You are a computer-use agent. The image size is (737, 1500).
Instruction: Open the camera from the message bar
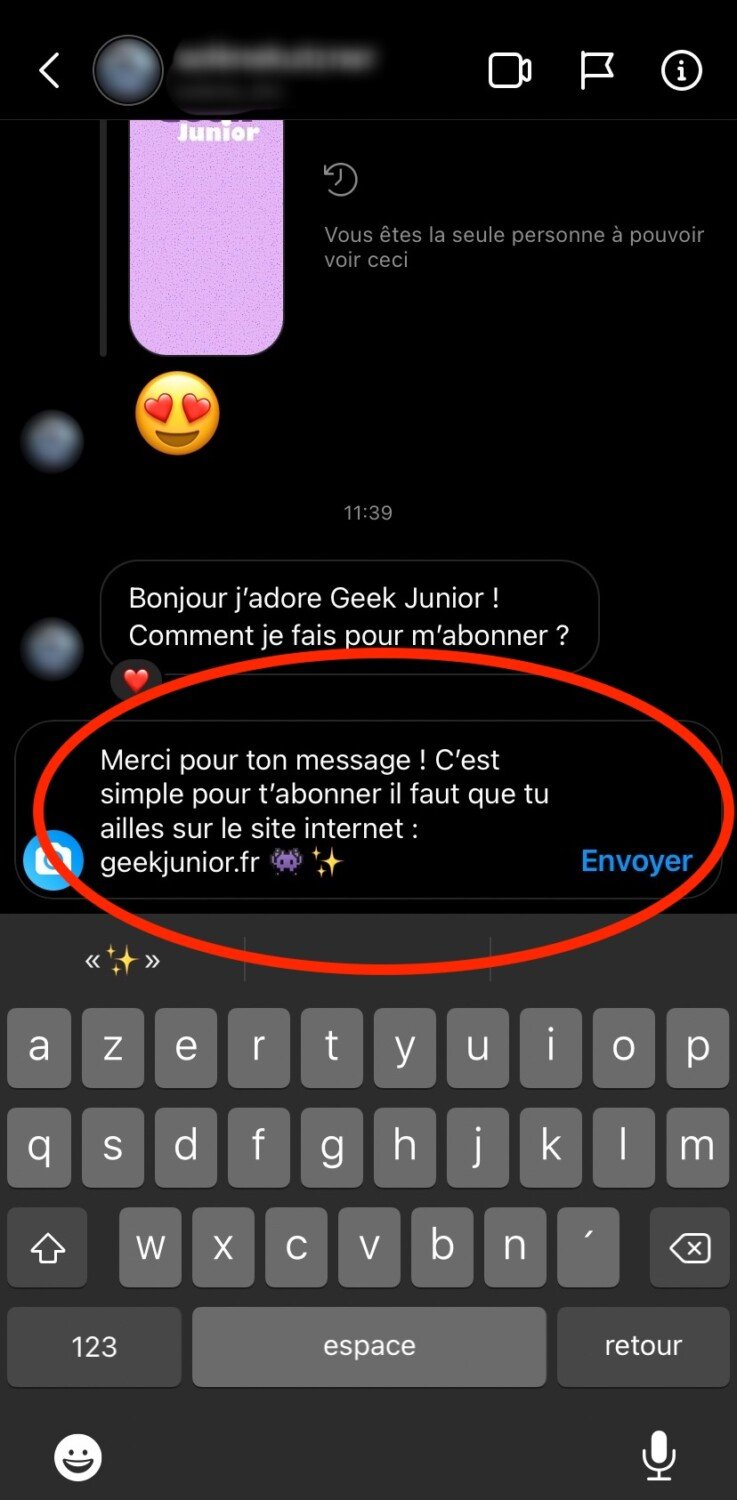coord(52,860)
